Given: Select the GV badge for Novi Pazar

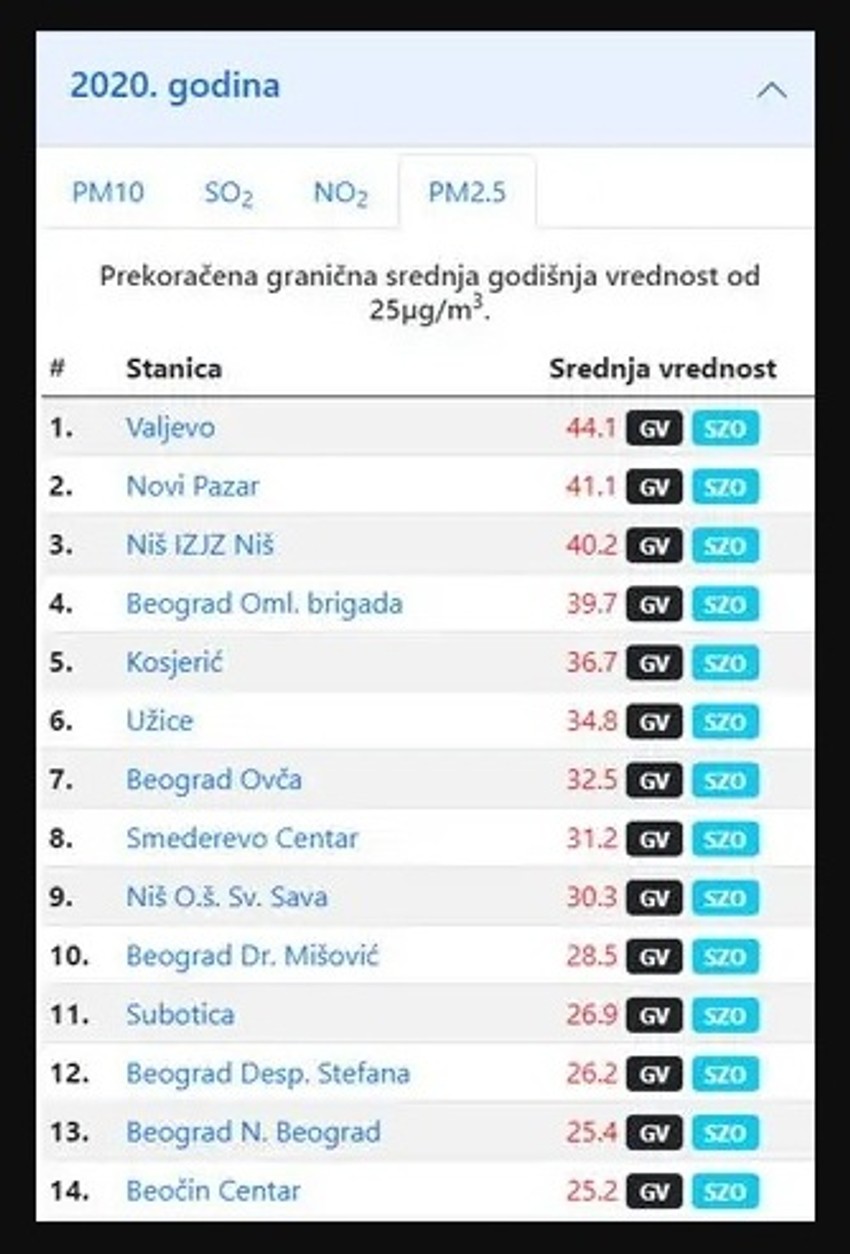Looking at the screenshot, I should 656,487.
